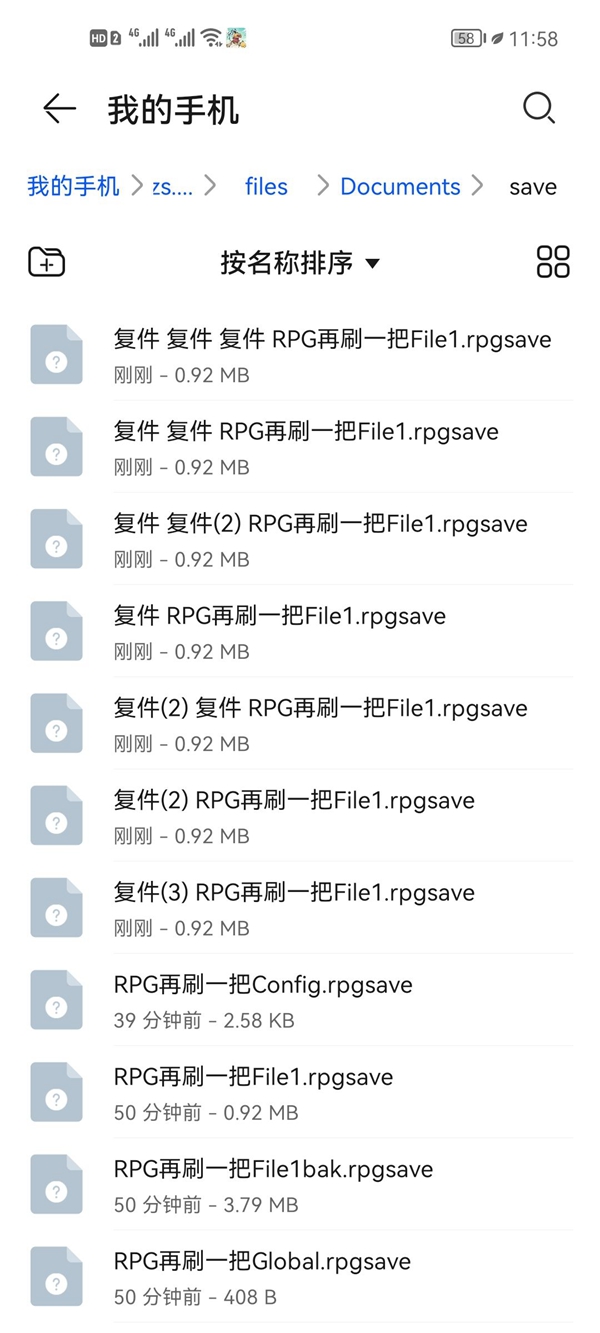Open 复件 复件 复件 RPG再刷一把File1.rpgsave
600x1333 pixels.
point(300,355)
